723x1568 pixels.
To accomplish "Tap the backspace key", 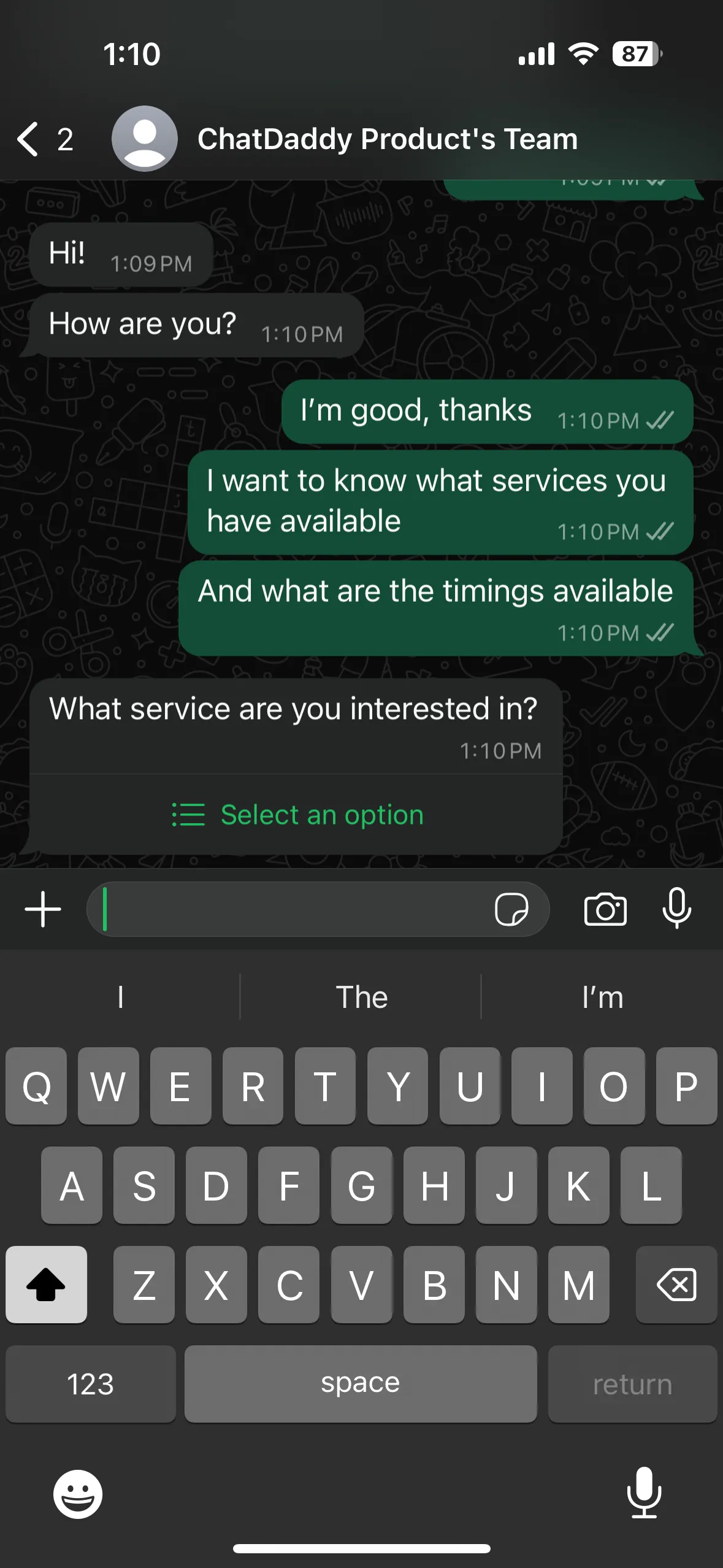I will point(676,1285).
